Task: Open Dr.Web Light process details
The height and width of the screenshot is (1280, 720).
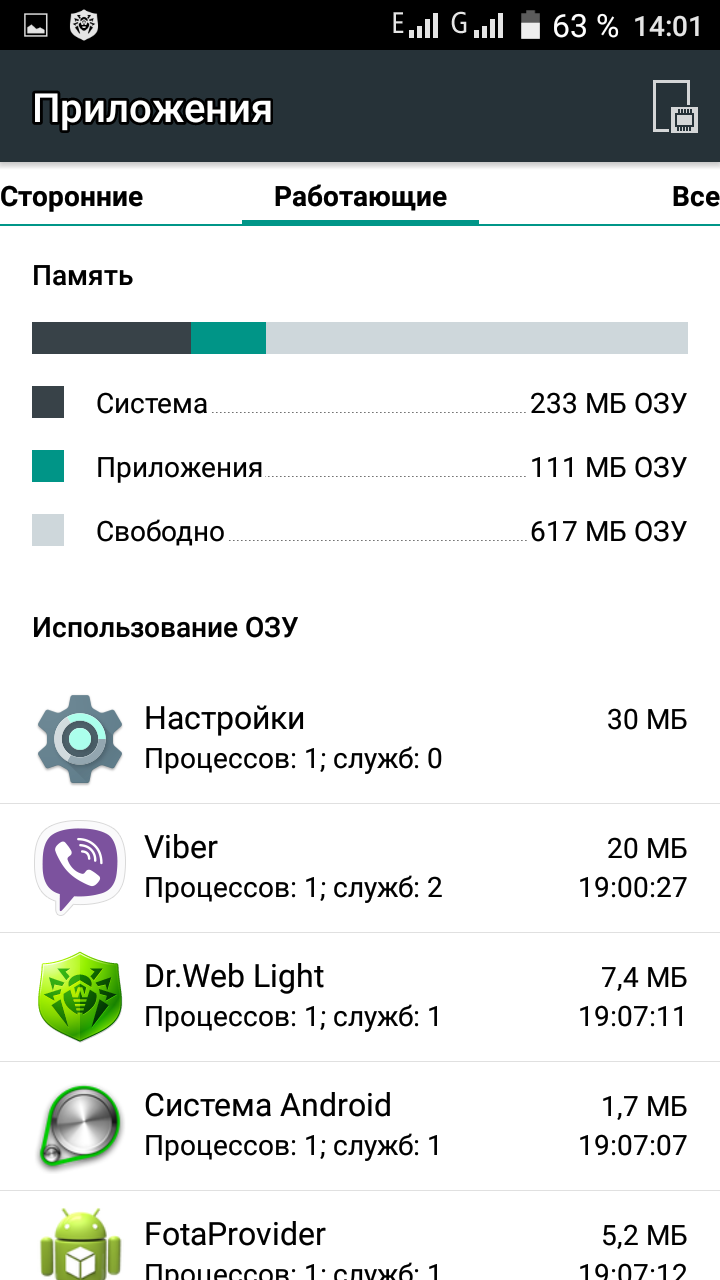Action: (x=360, y=997)
